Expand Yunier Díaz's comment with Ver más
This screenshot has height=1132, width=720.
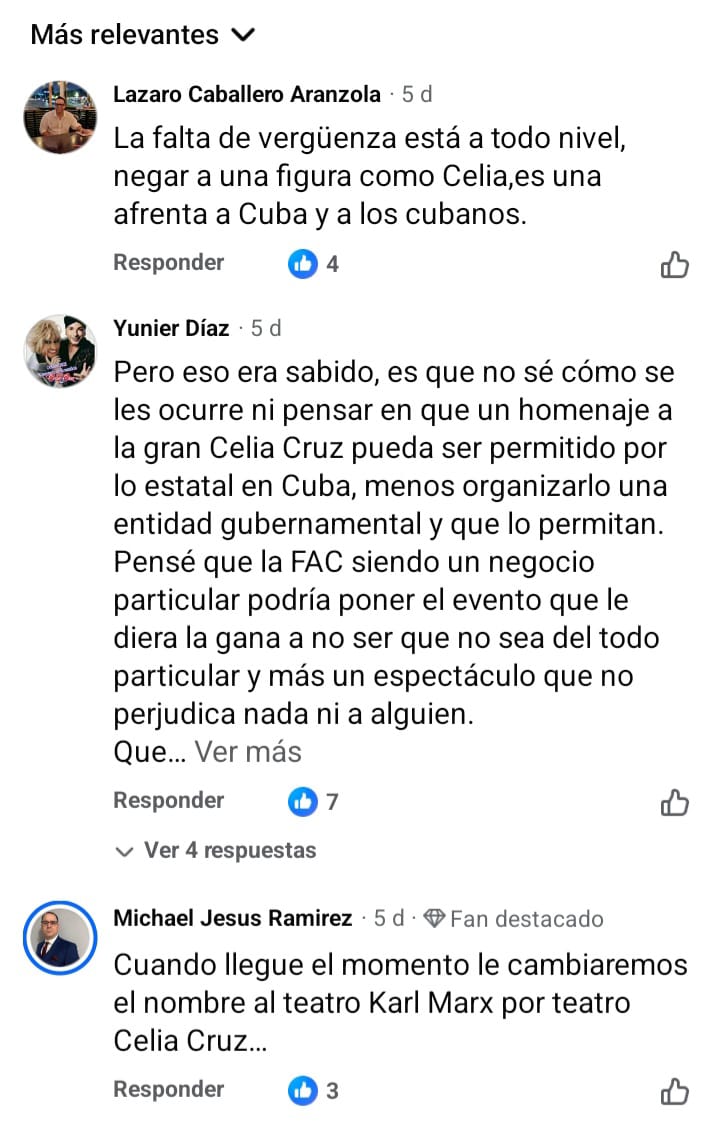point(247,752)
